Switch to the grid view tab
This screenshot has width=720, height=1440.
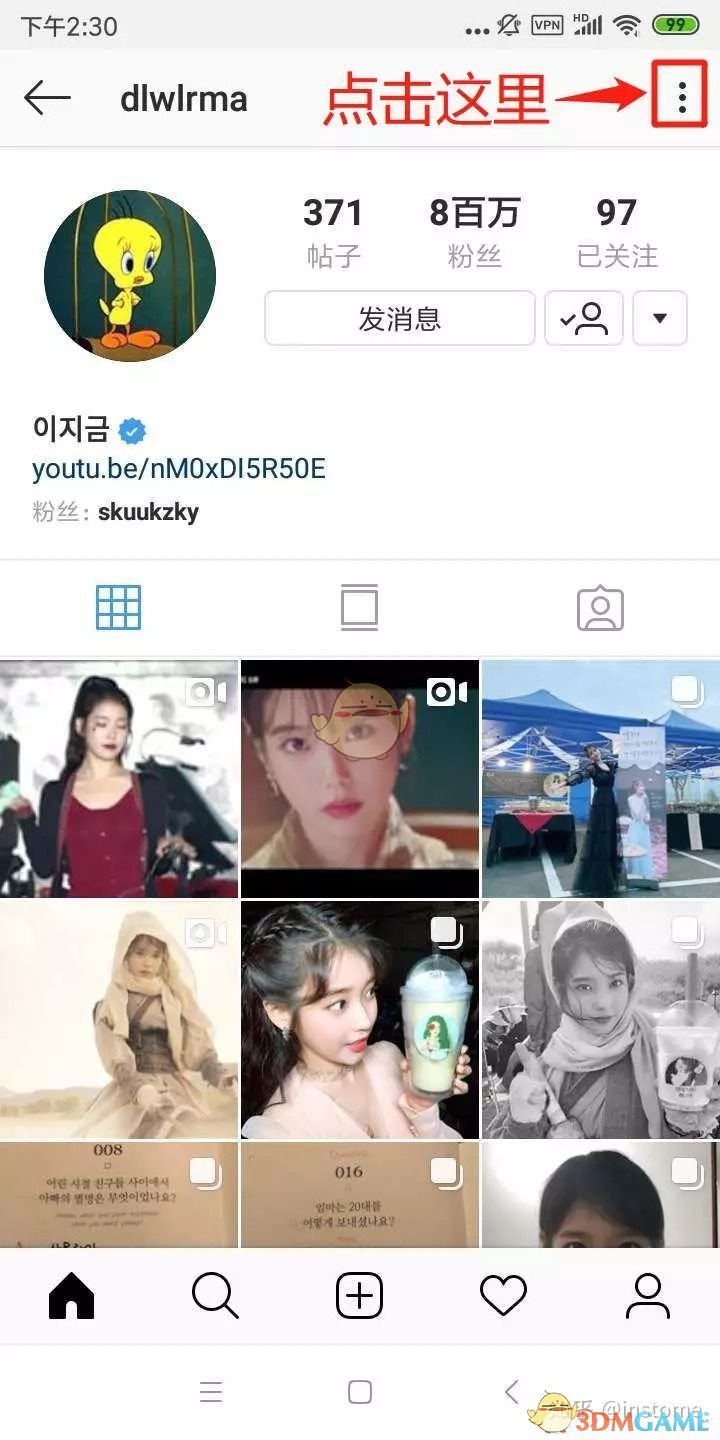tap(119, 607)
